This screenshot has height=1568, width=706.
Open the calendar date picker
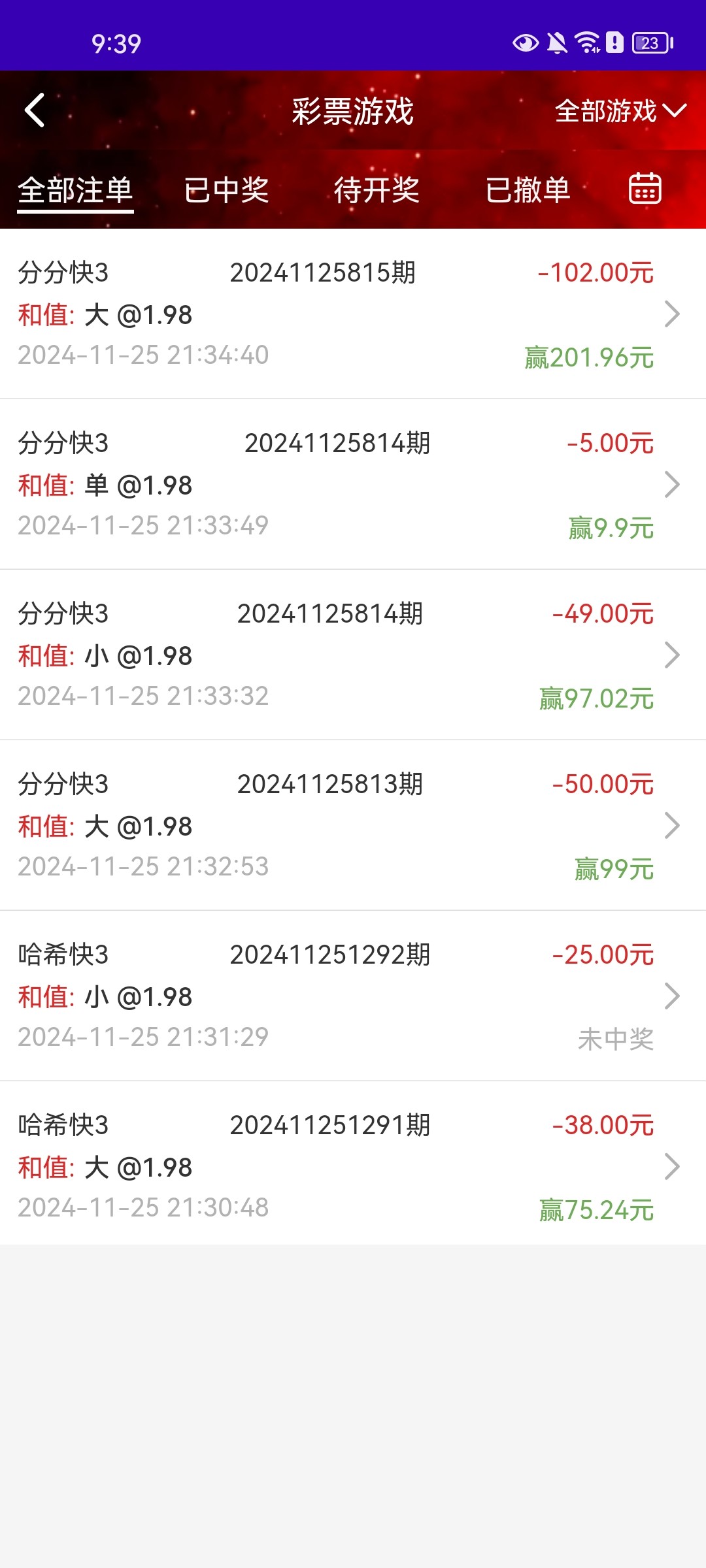(645, 189)
